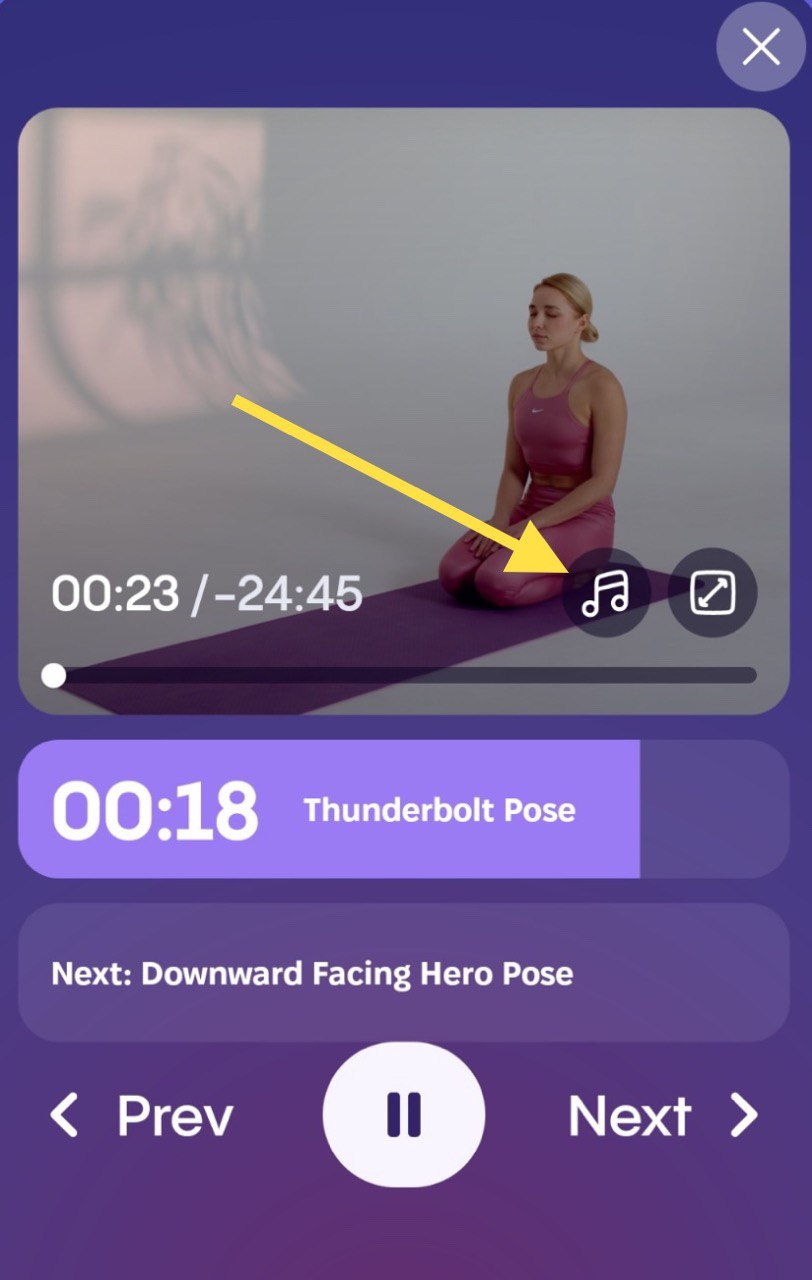Open the music settings icon
The image size is (812, 1280).
pyautogui.click(x=606, y=594)
